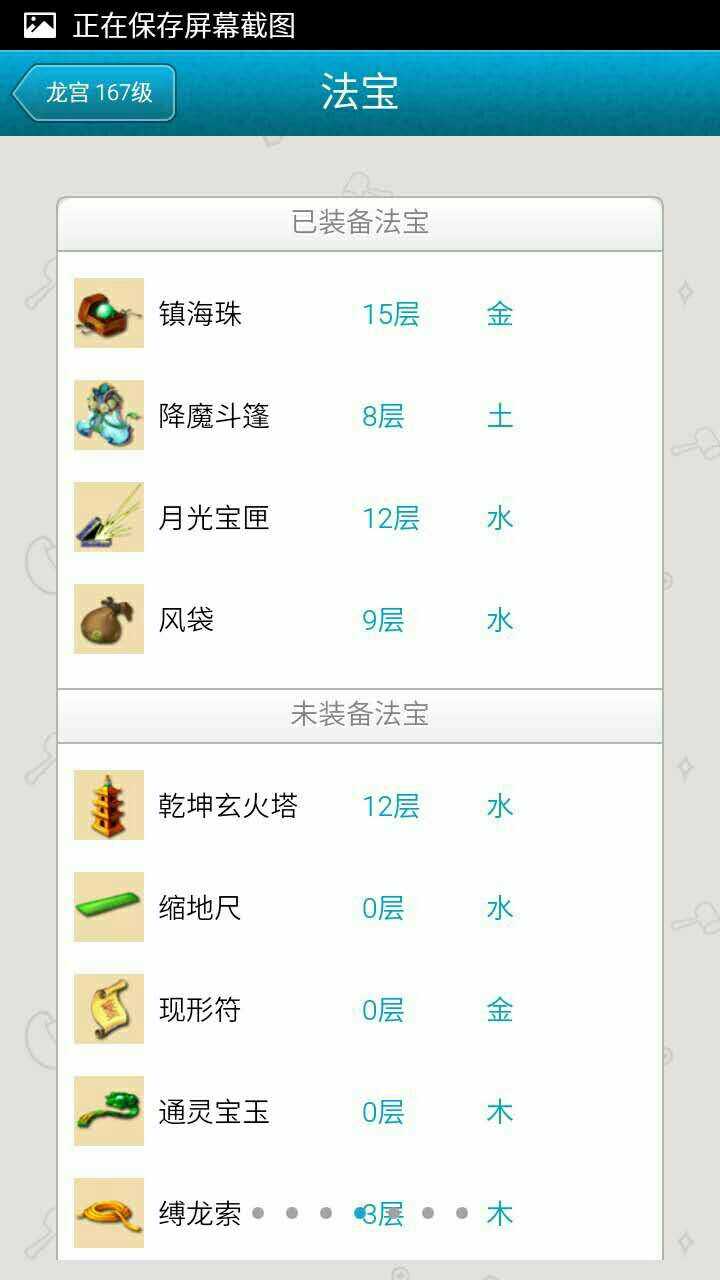Screen dimensions: 720x1280
Task: View 通灵宝玉 treasure details
Action: [359, 1112]
